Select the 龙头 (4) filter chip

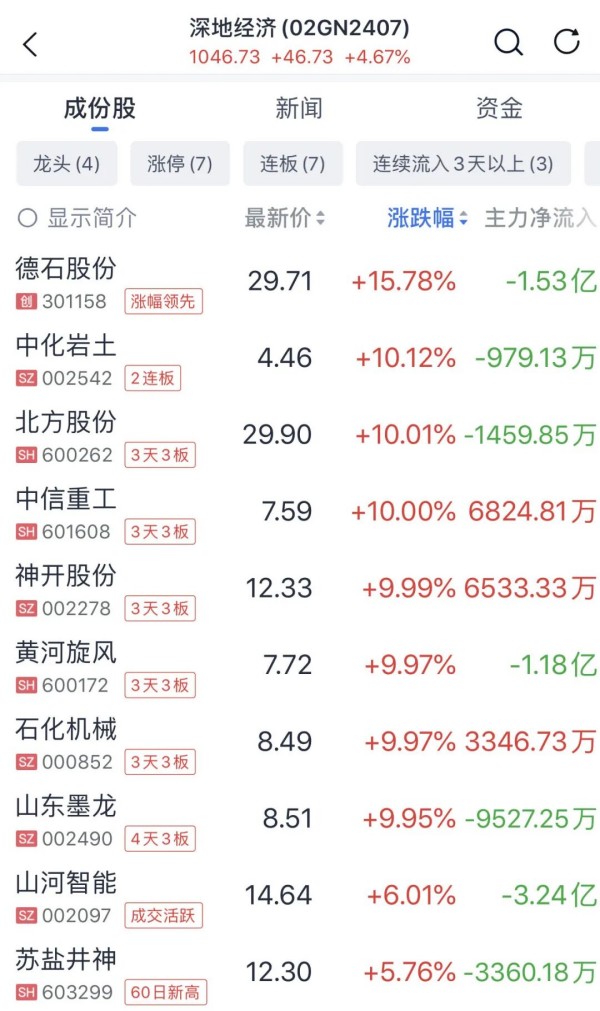click(x=66, y=164)
